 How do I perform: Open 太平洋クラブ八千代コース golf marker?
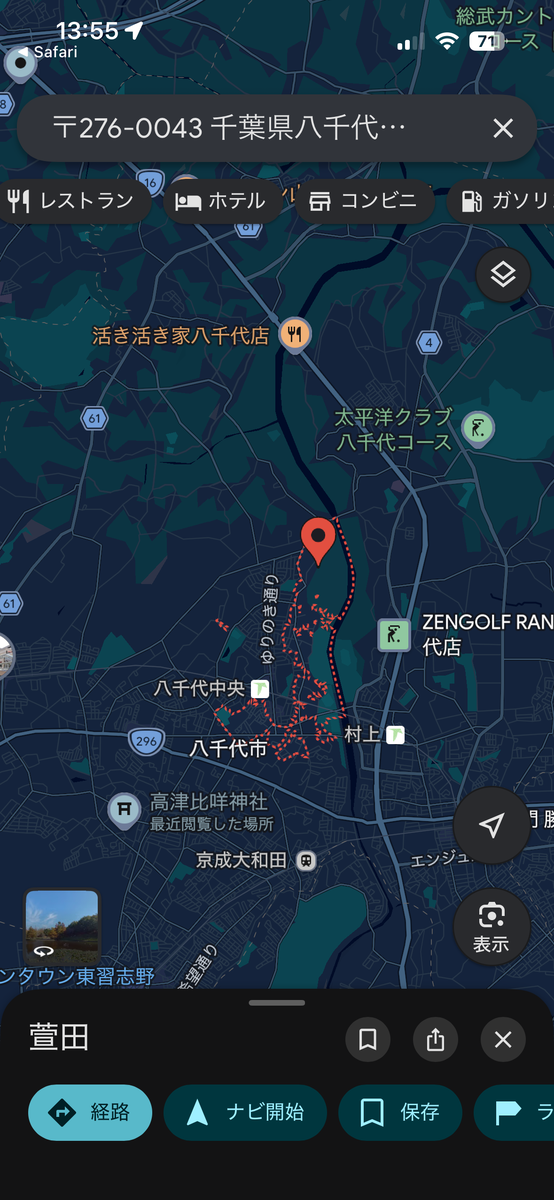[x=478, y=429]
